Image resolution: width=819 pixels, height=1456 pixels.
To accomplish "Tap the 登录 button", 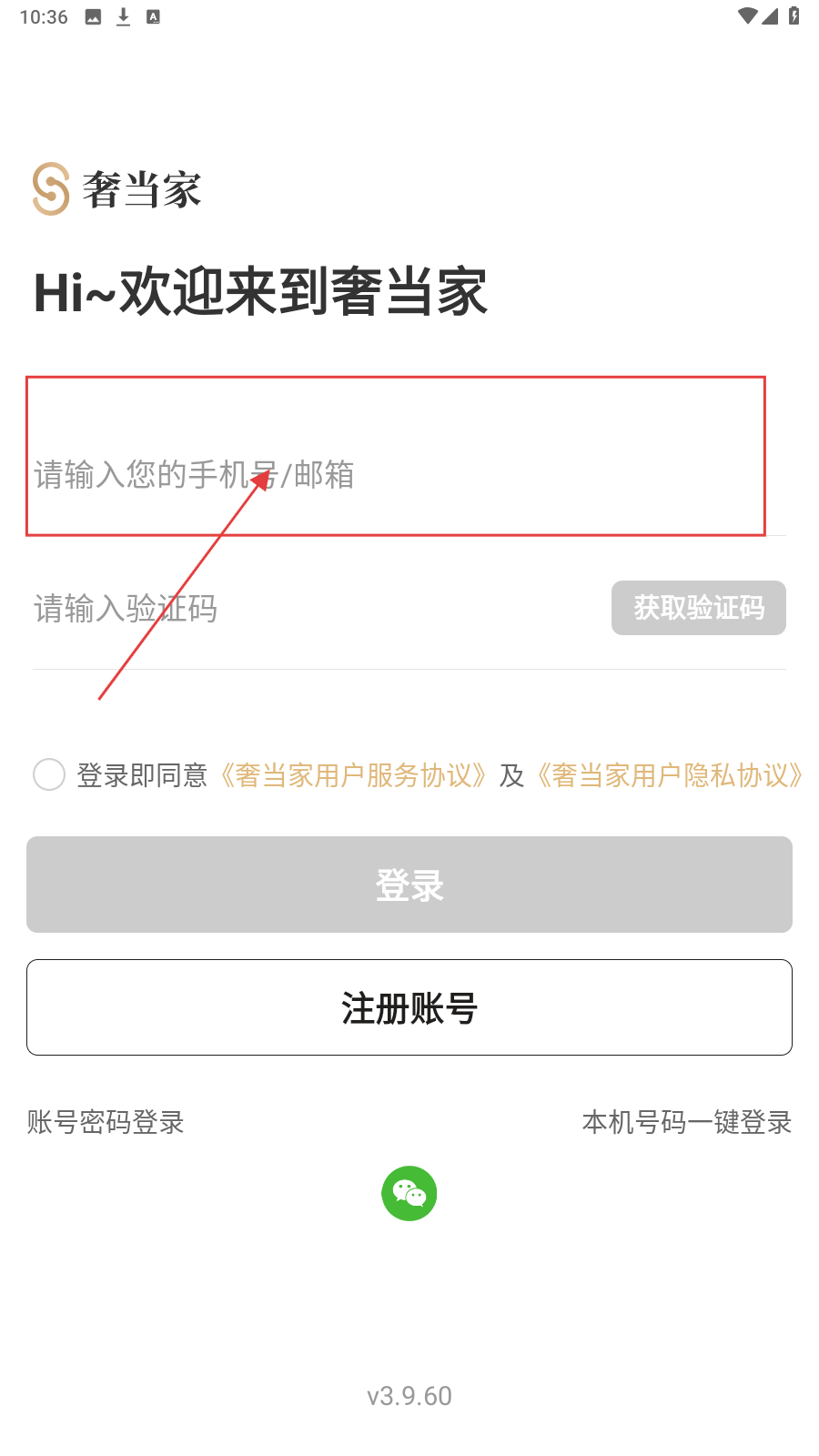I will click(409, 885).
